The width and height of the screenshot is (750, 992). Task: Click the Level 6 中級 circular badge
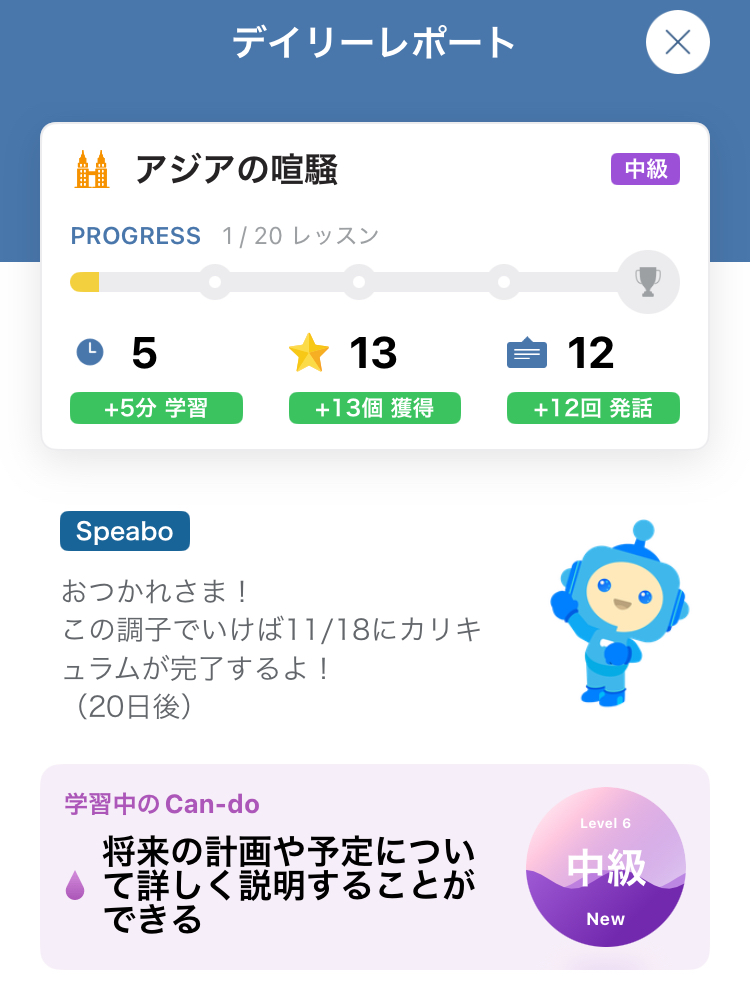605,868
